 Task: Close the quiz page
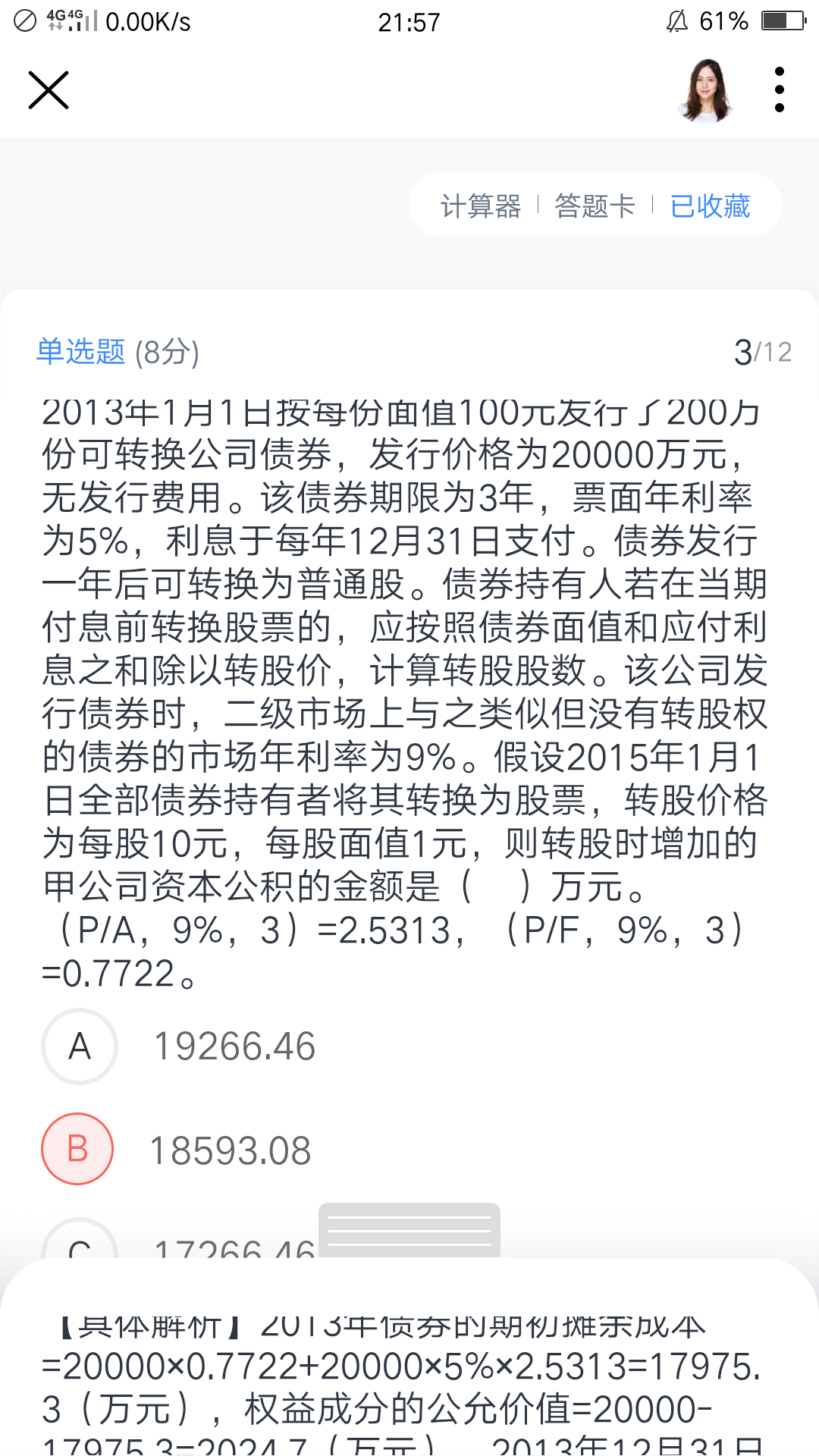click(x=49, y=90)
